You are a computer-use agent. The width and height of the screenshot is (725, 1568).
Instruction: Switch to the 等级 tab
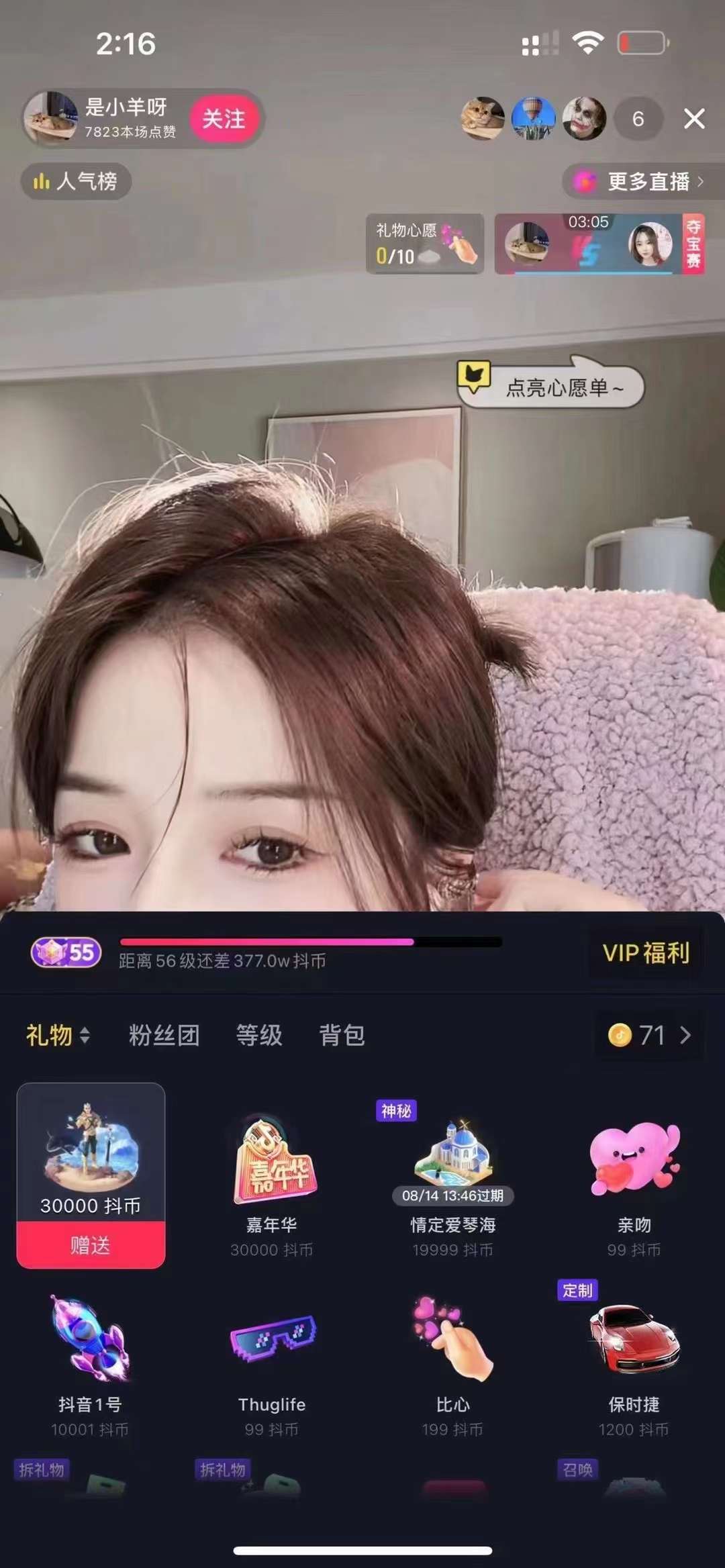click(259, 1035)
